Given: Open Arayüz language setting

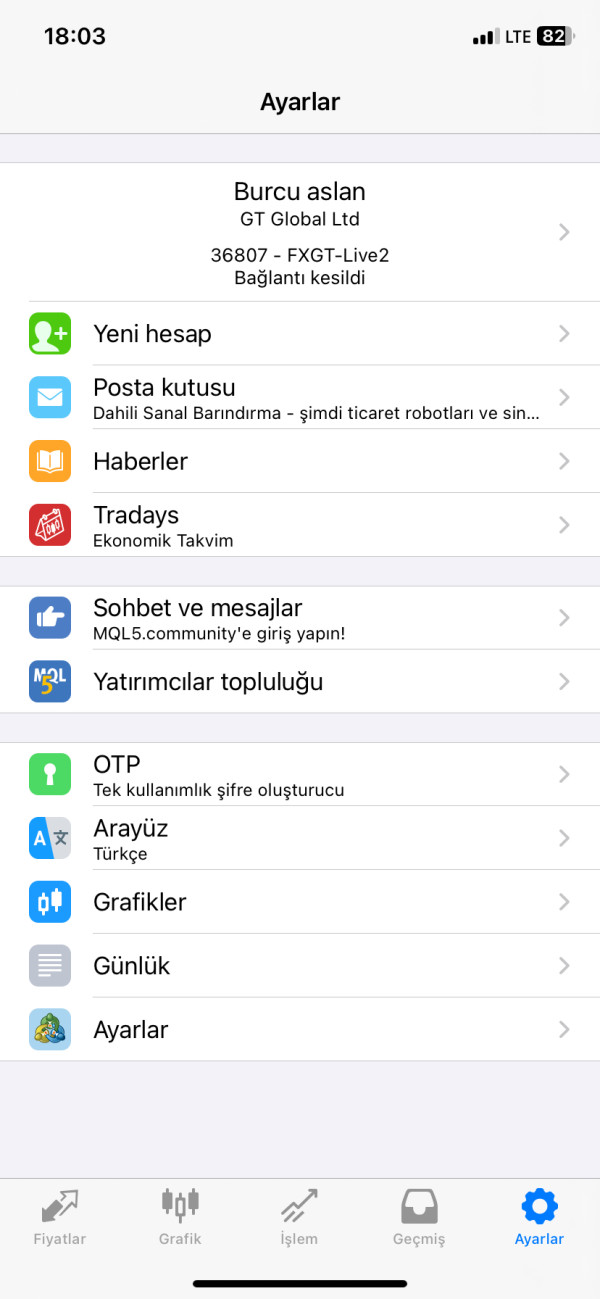Looking at the screenshot, I should coord(300,838).
